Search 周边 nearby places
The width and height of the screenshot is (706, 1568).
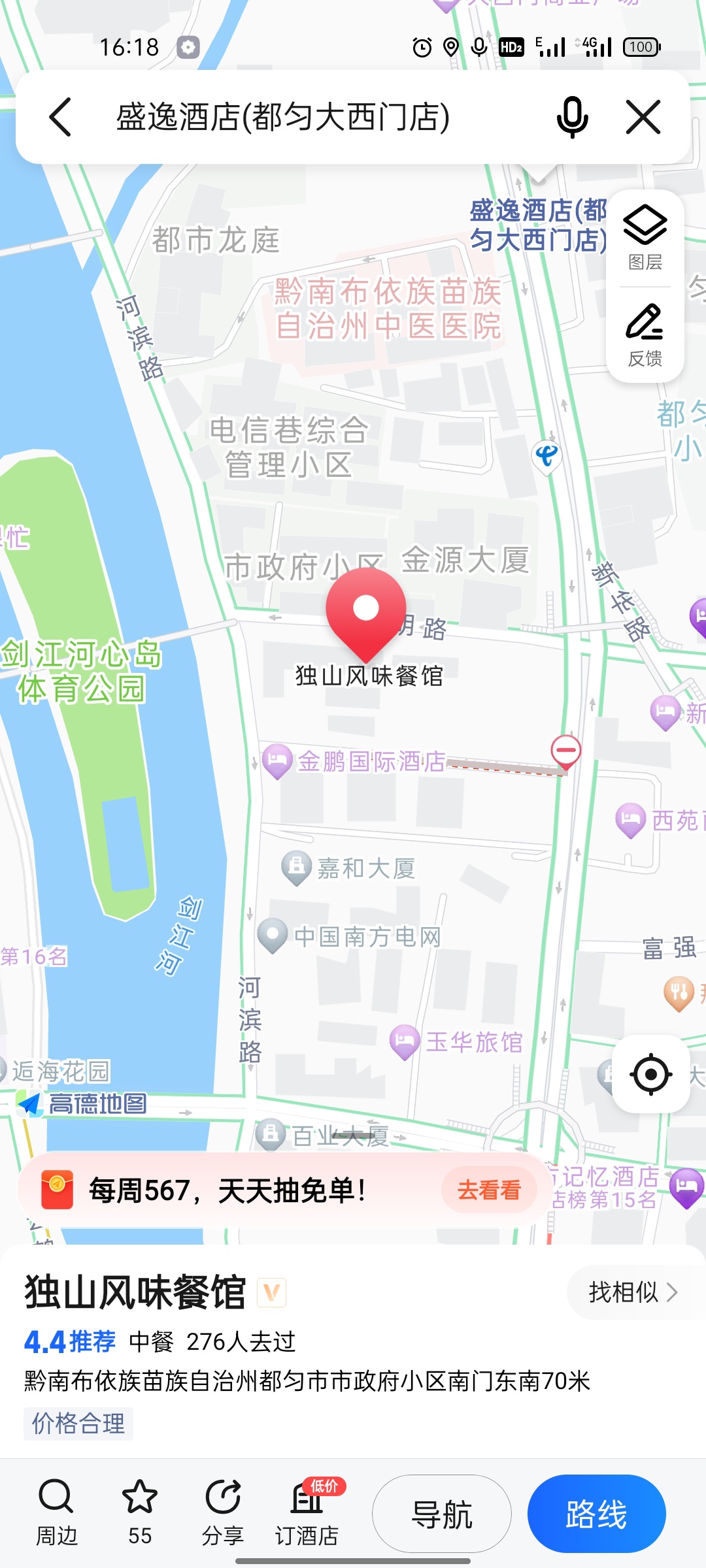coord(56,1513)
